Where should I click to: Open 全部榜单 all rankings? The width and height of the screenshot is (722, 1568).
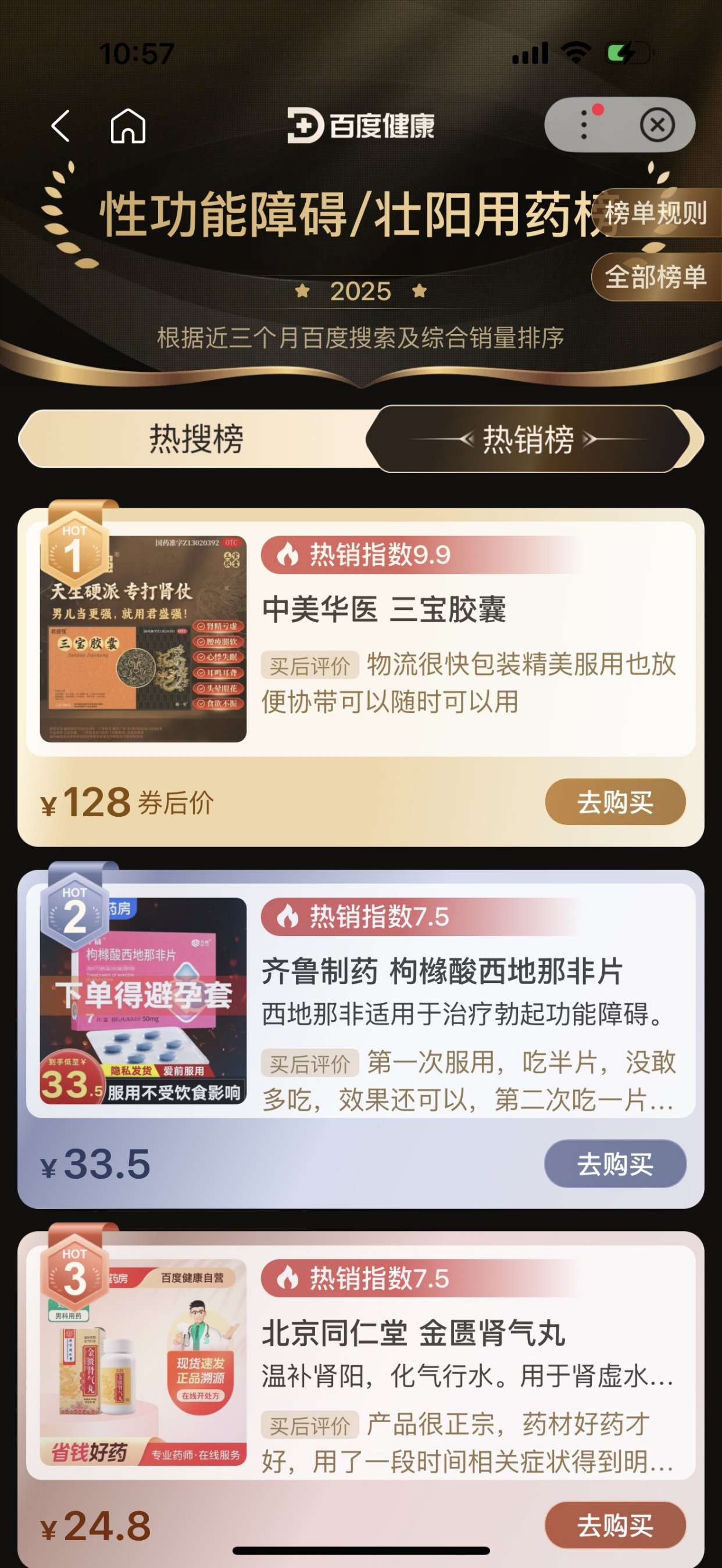click(656, 277)
